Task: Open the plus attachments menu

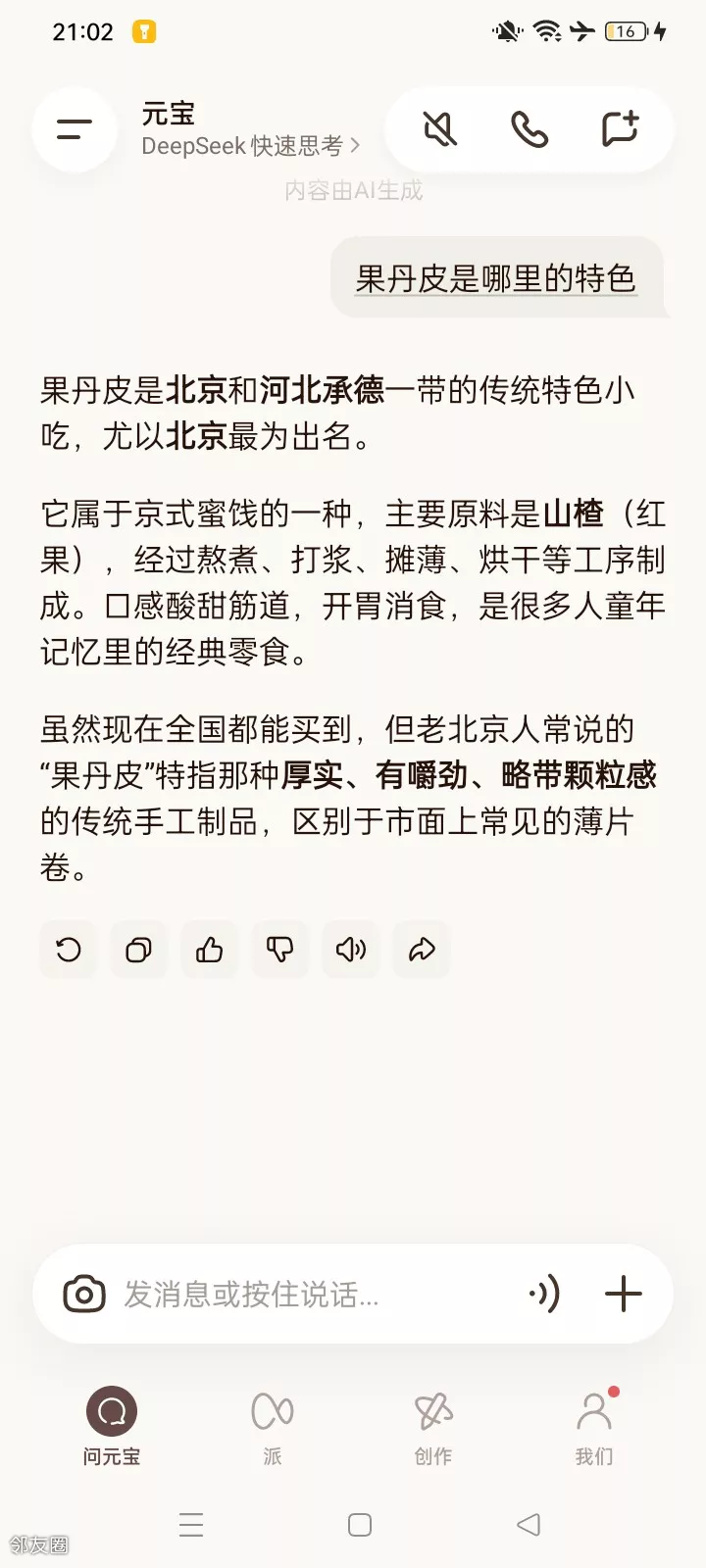Action: click(623, 1294)
